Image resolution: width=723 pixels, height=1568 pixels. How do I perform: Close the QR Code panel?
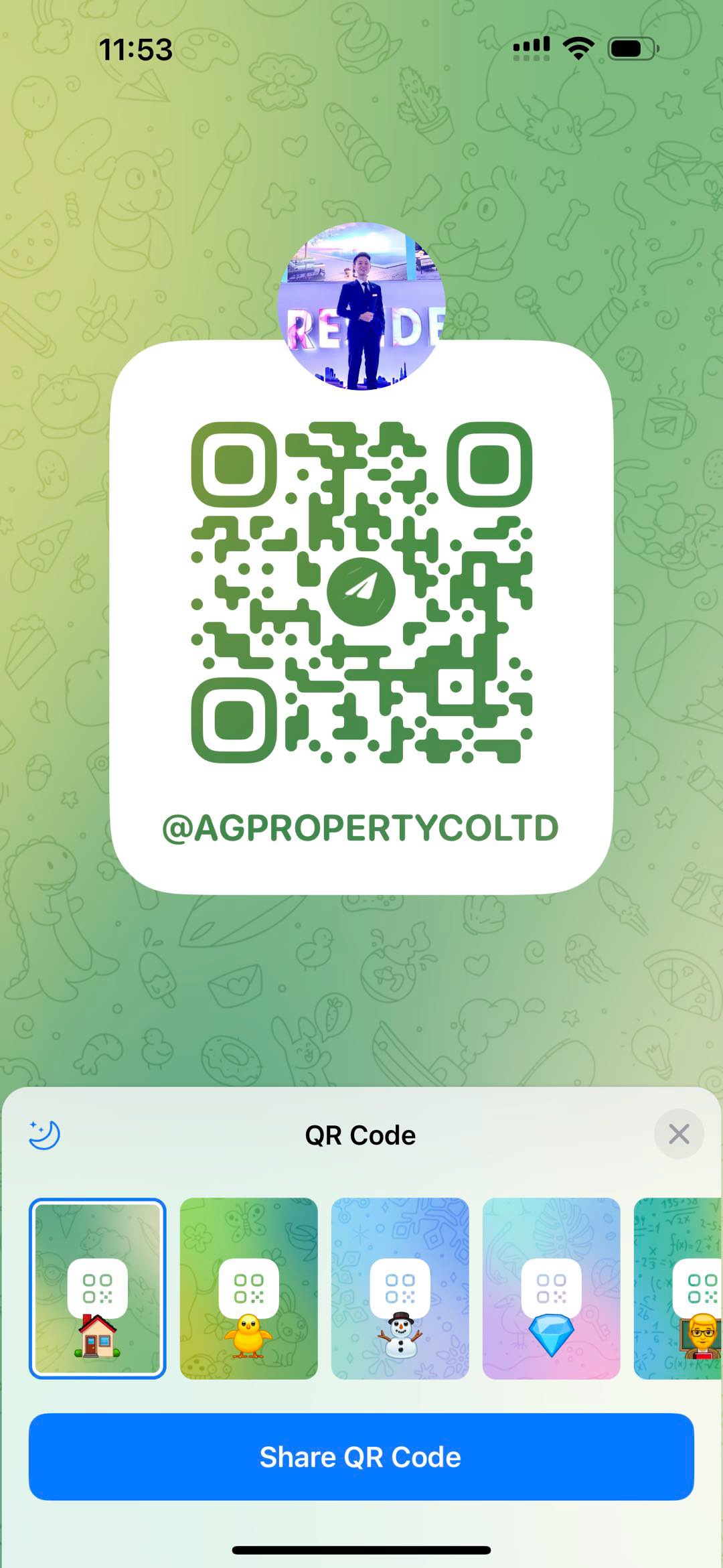click(678, 1134)
